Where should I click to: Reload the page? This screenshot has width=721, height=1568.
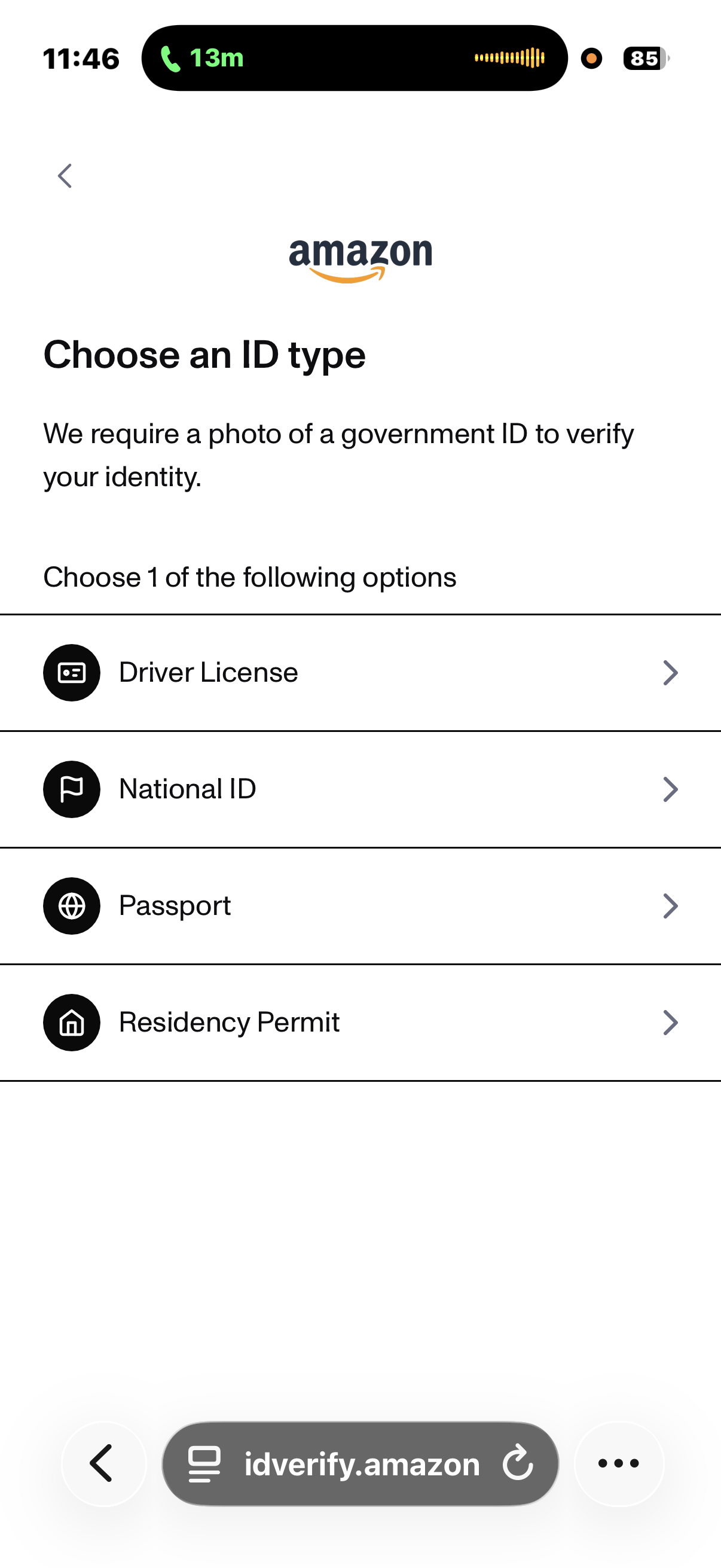point(518,1464)
